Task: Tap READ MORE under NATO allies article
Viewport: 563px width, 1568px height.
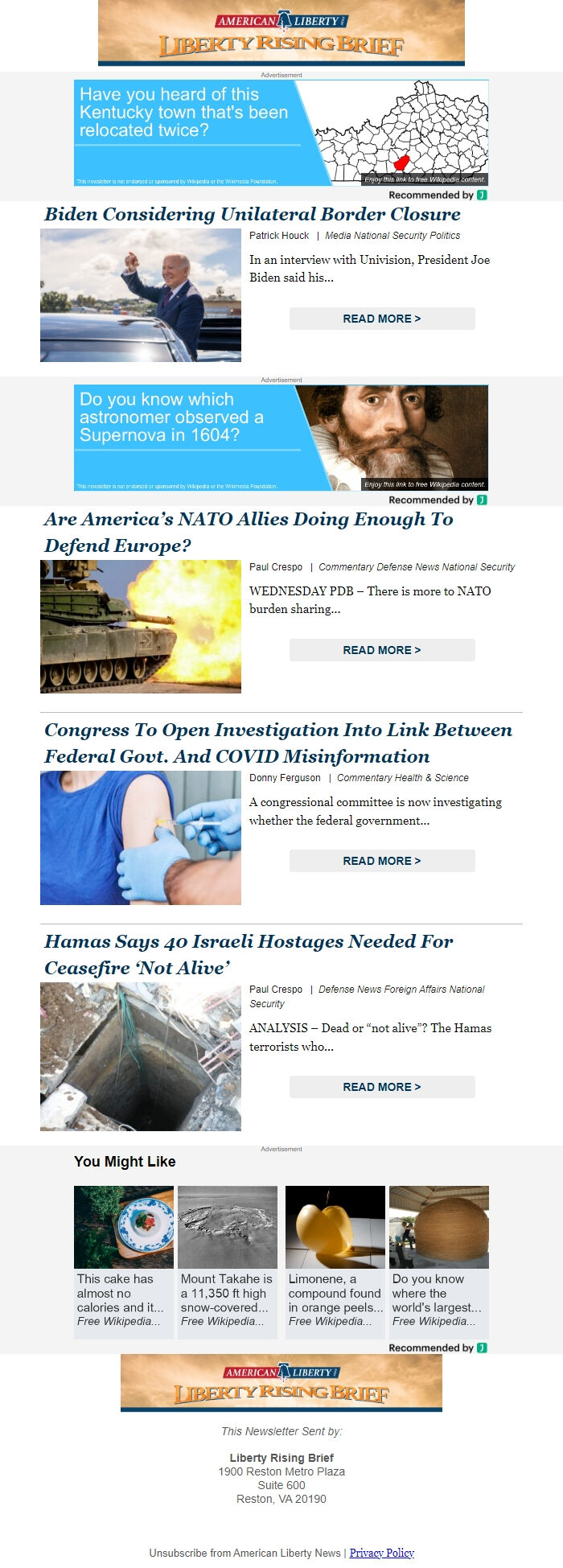Action: (x=382, y=650)
